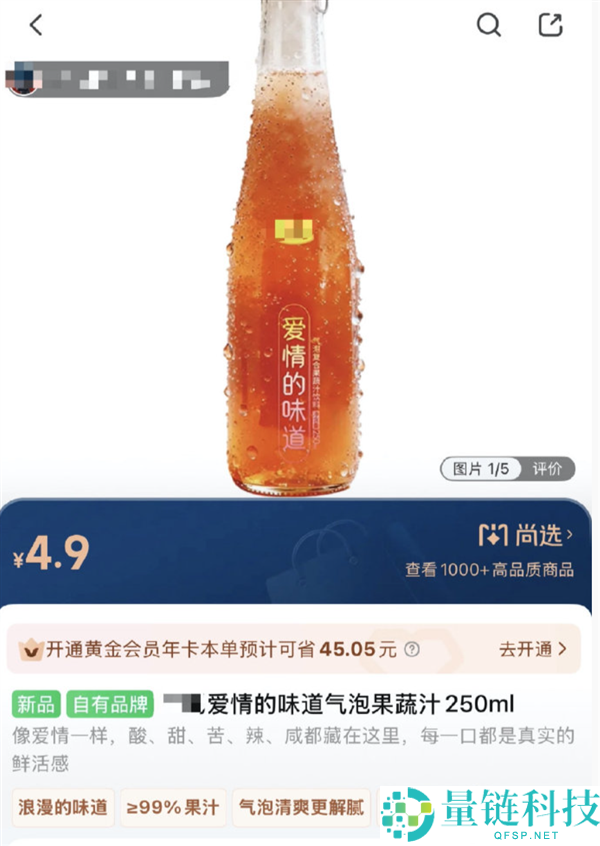Select the 气泡清爽更解腻 tag

300,806
